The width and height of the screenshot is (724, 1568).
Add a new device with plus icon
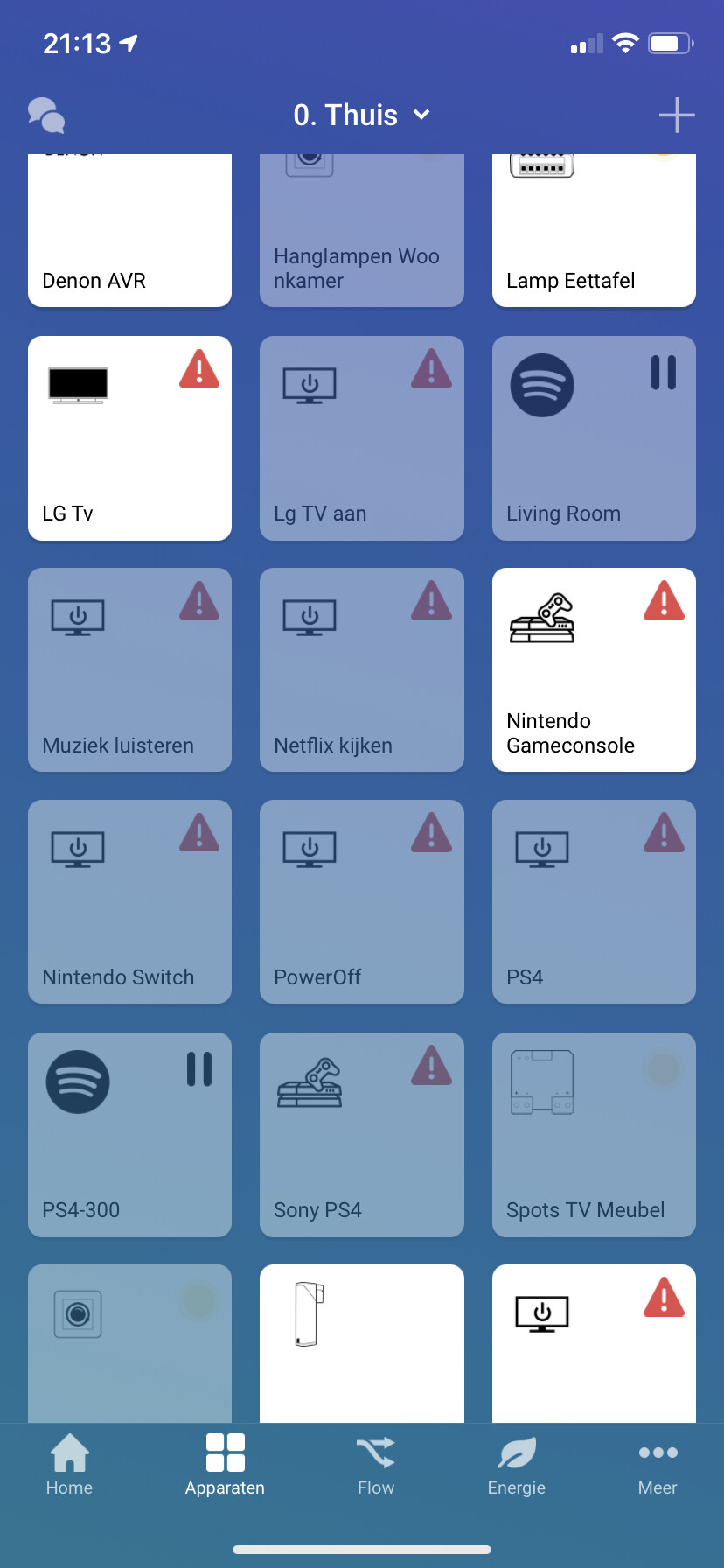click(676, 115)
